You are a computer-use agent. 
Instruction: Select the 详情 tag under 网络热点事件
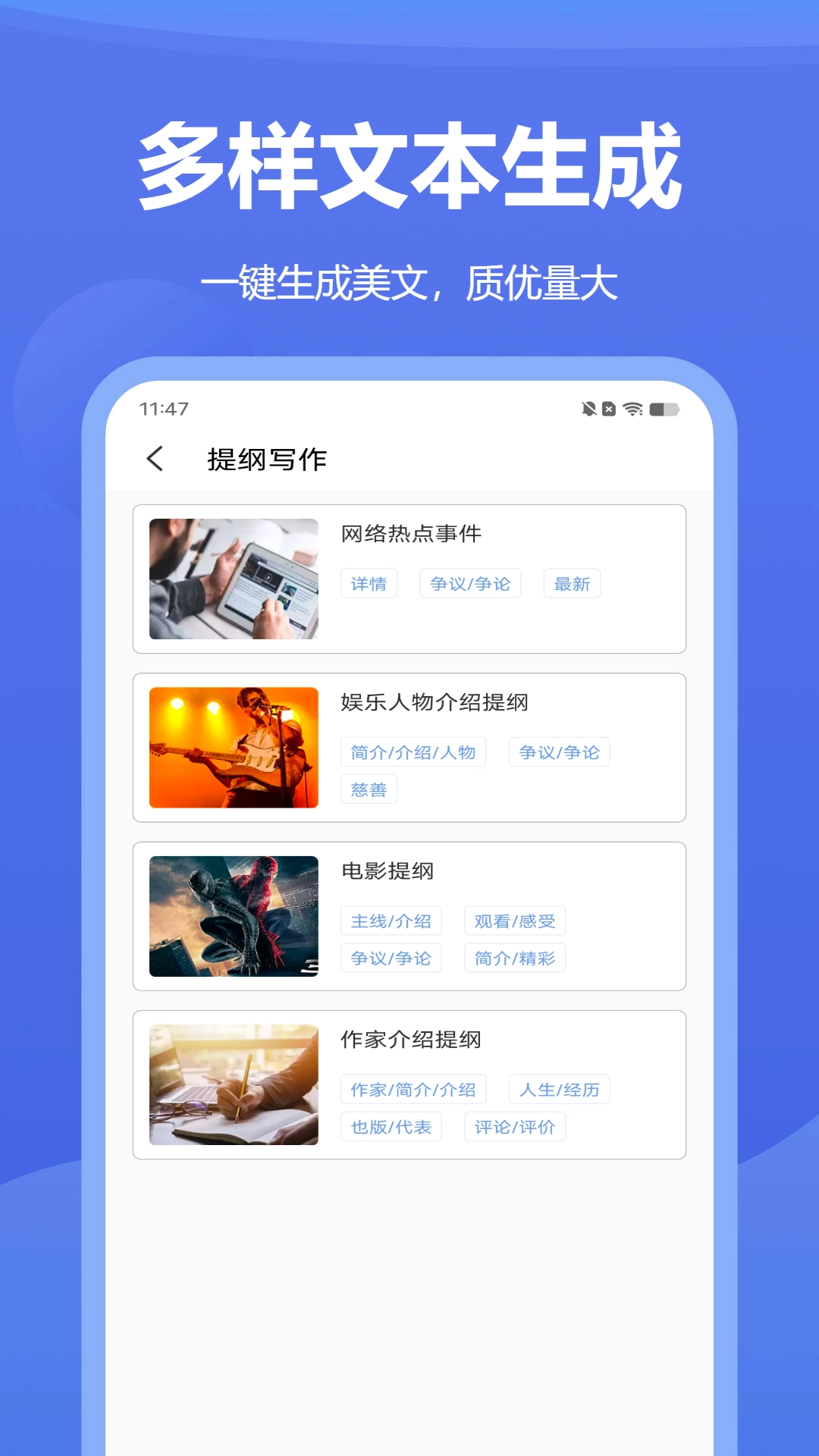pyautogui.click(x=369, y=583)
